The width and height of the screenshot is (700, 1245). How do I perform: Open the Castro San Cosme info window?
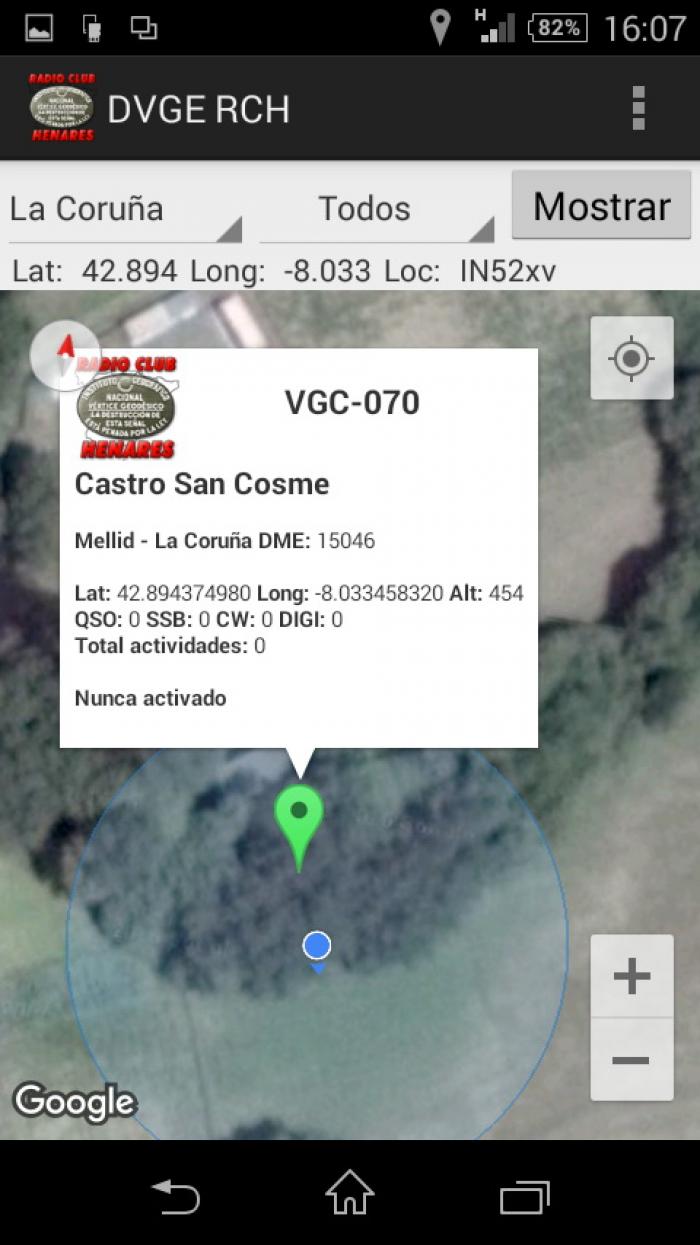tap(299, 548)
